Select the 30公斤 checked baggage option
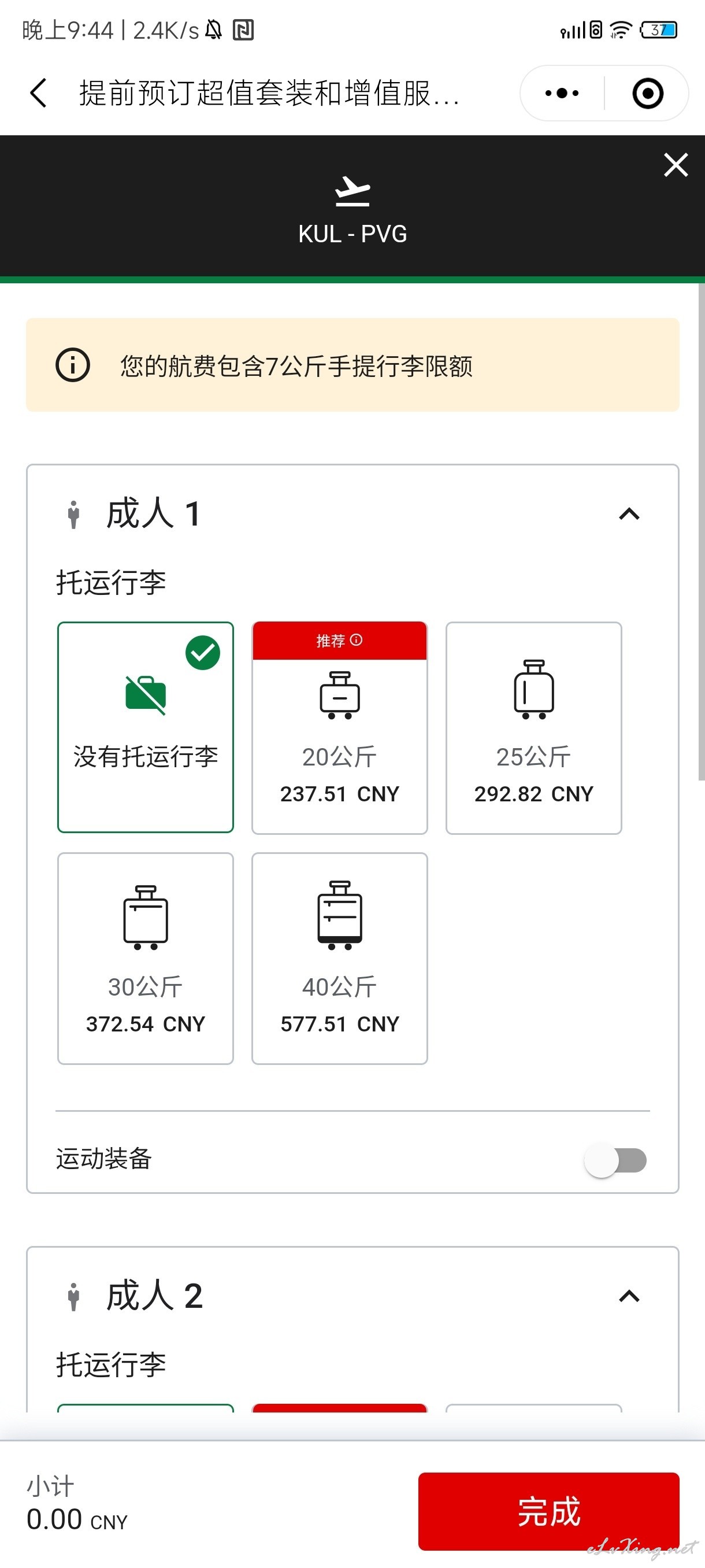This screenshot has height=1568, width=705. point(146,958)
